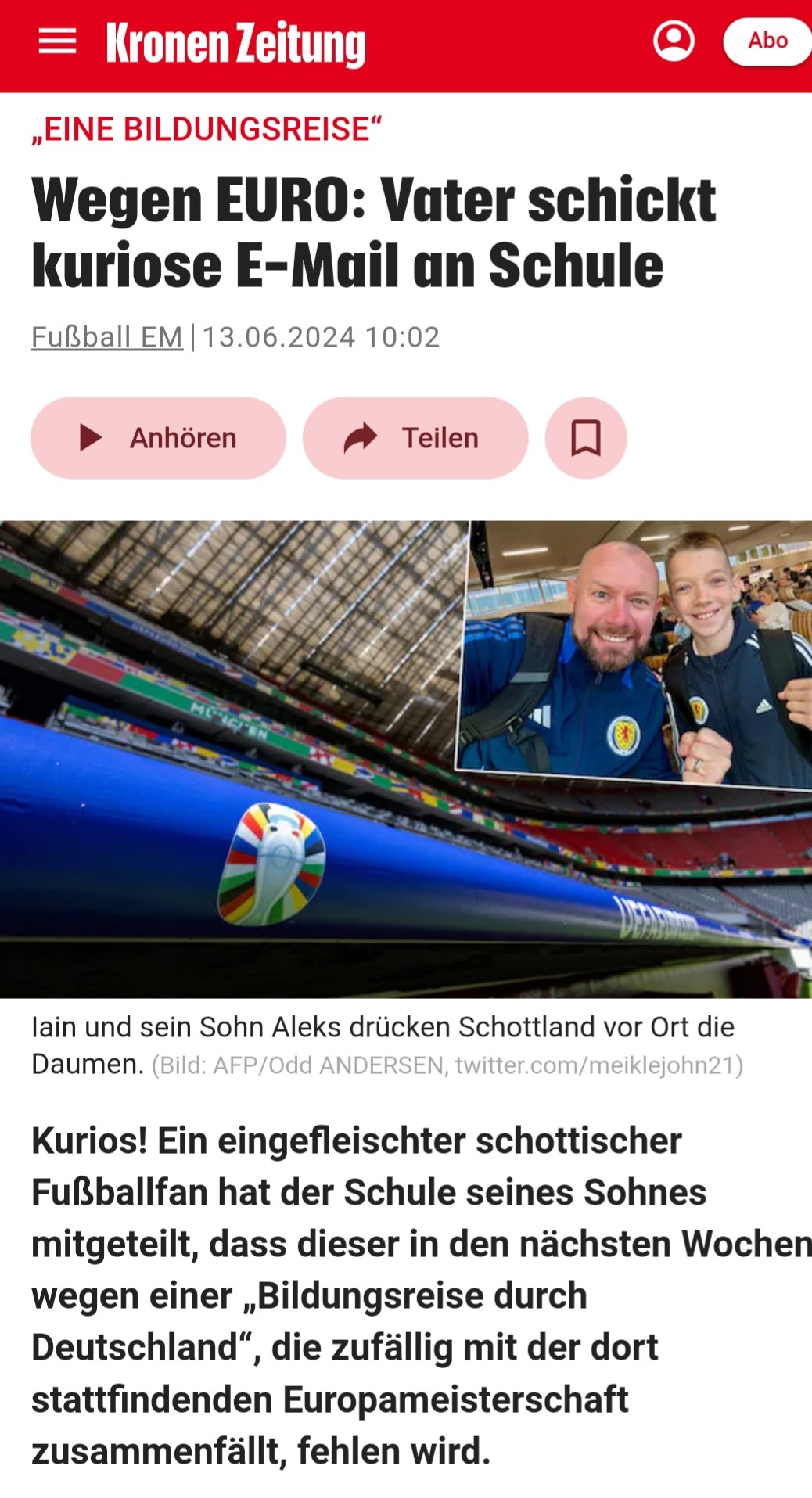Listen to the article with Anhören
812x1498 pixels.
[158, 438]
